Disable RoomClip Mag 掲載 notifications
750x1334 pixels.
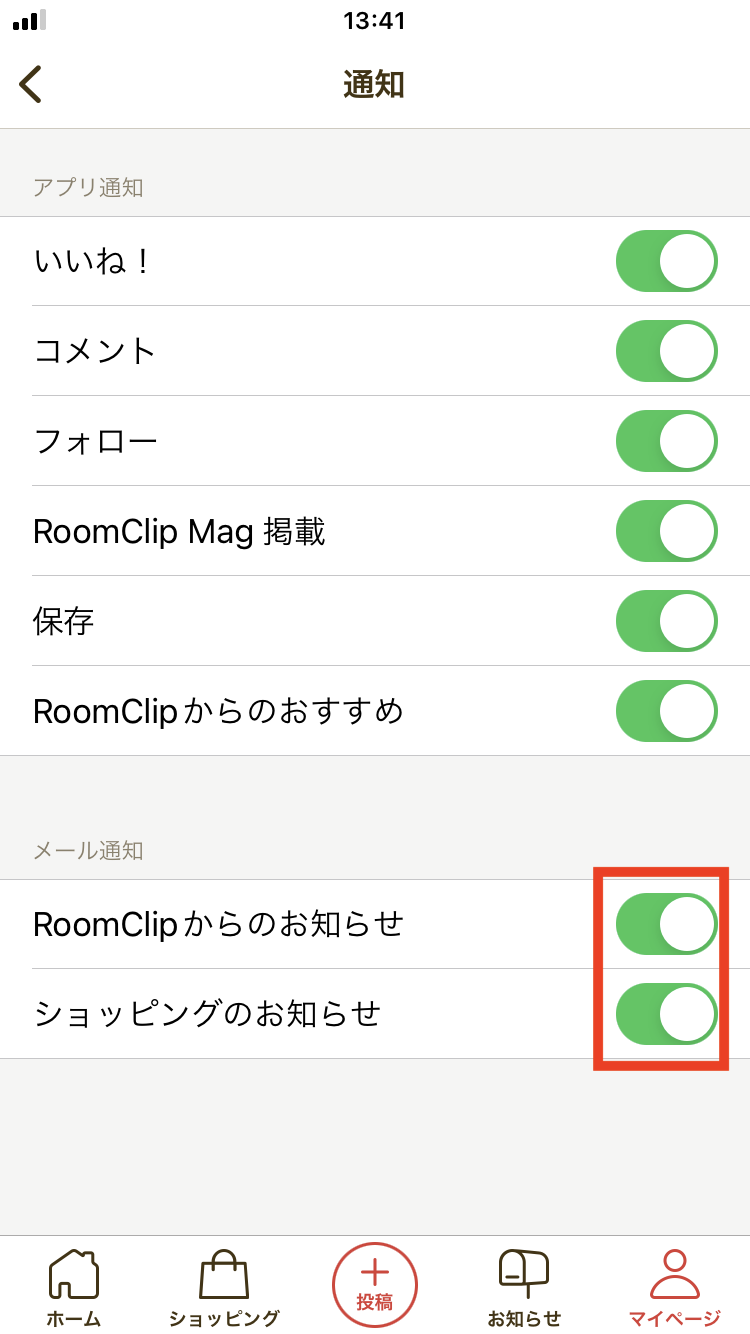pyautogui.click(x=666, y=531)
